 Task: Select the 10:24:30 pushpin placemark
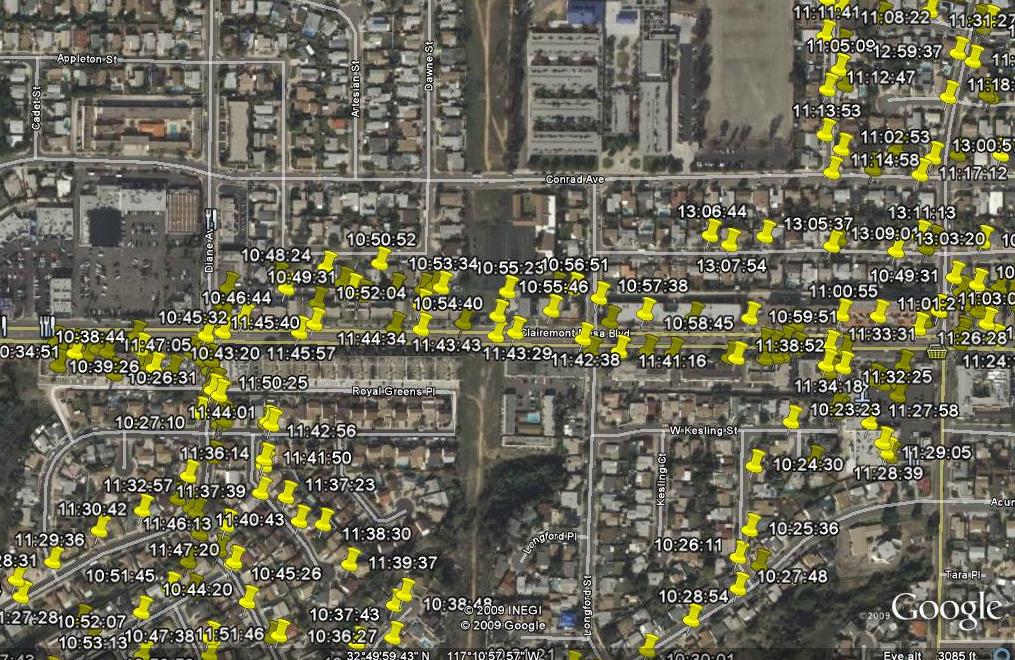tap(756, 462)
